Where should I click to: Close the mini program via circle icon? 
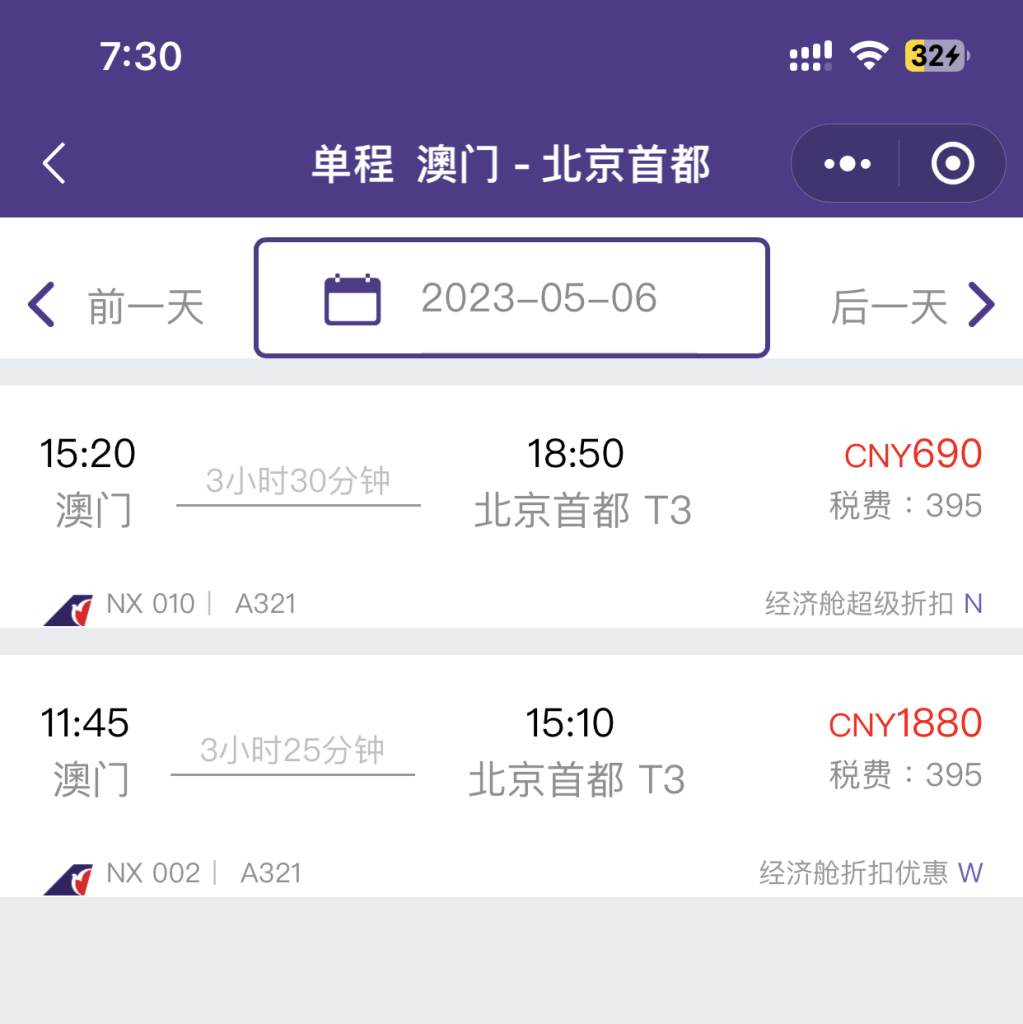(x=952, y=163)
